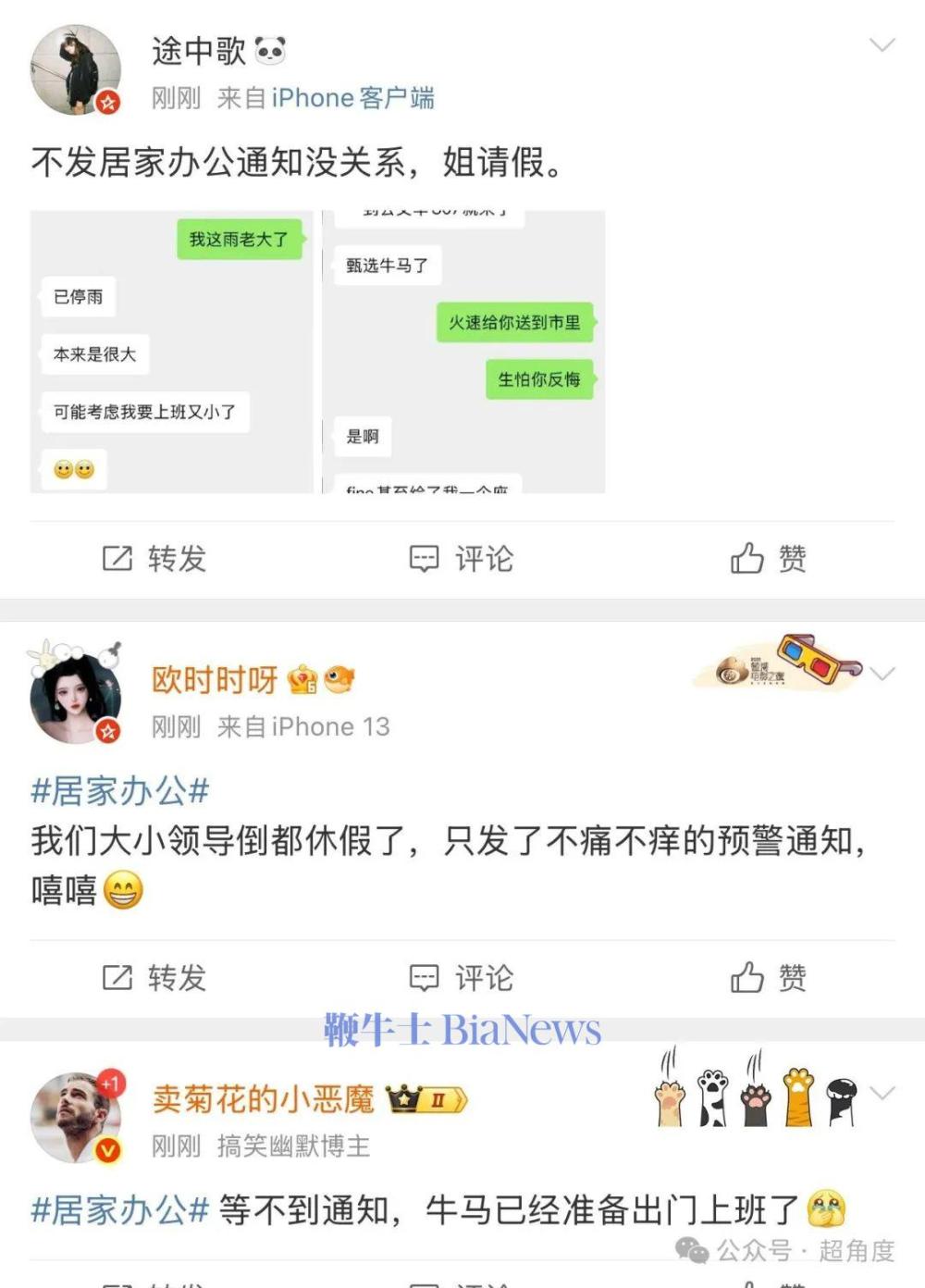Comment on 欧时时呀's post
This screenshot has height=1288, width=925.
461,978
